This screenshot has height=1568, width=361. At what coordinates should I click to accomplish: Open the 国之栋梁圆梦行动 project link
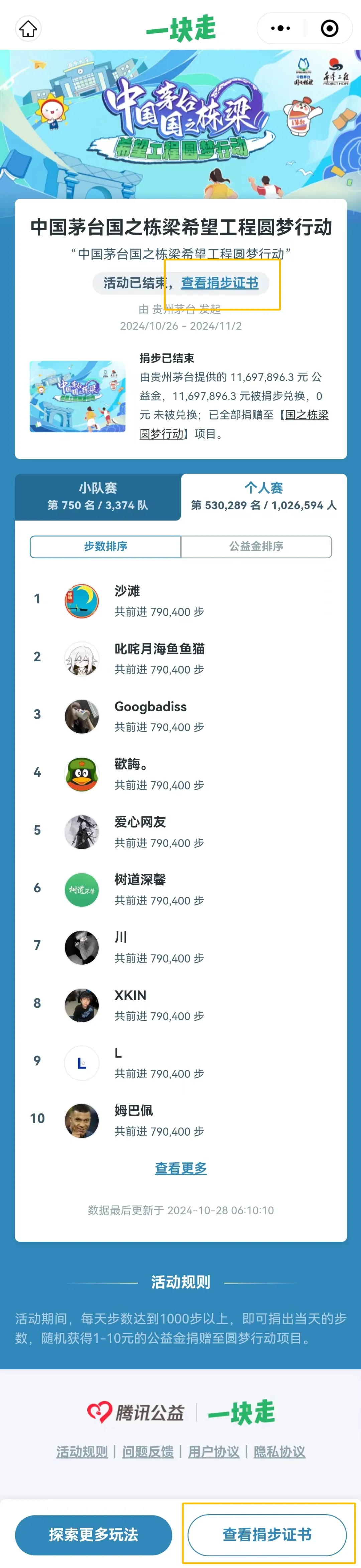[x=234, y=424]
